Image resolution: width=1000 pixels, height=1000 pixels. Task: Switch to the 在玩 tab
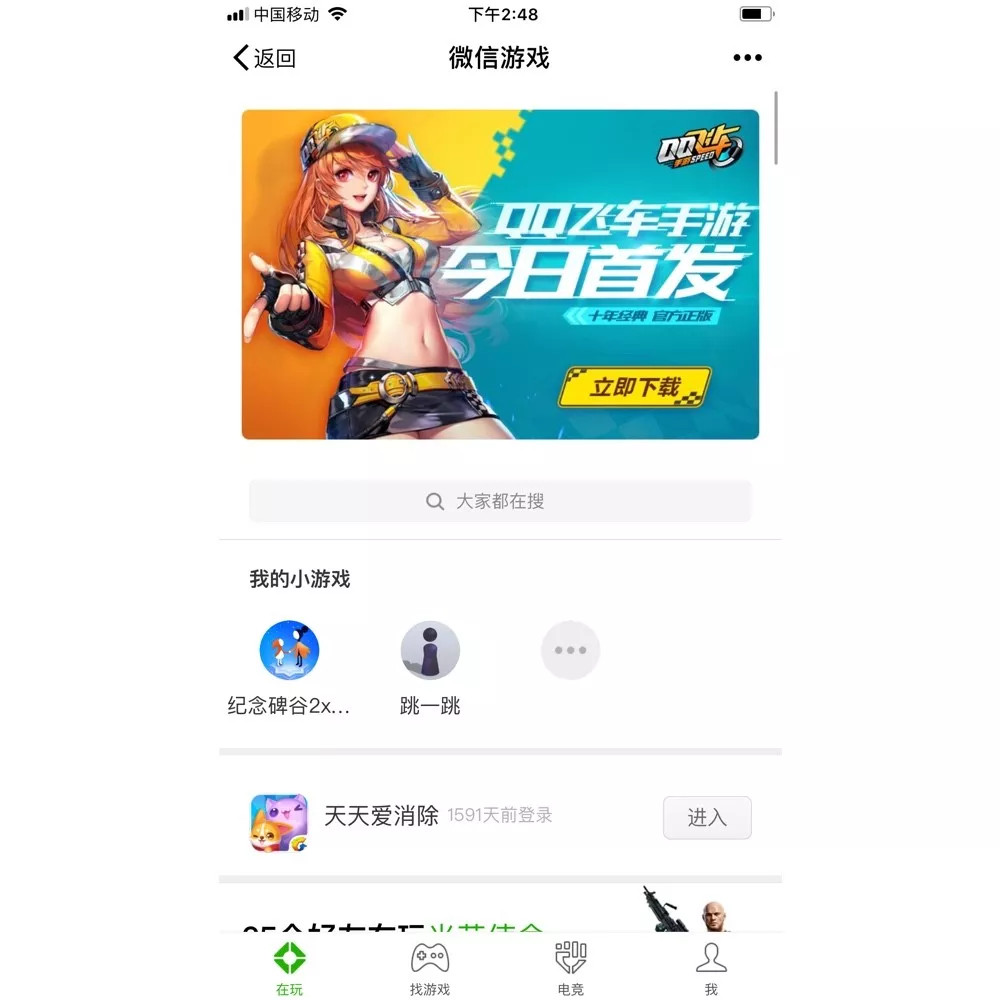pos(289,967)
